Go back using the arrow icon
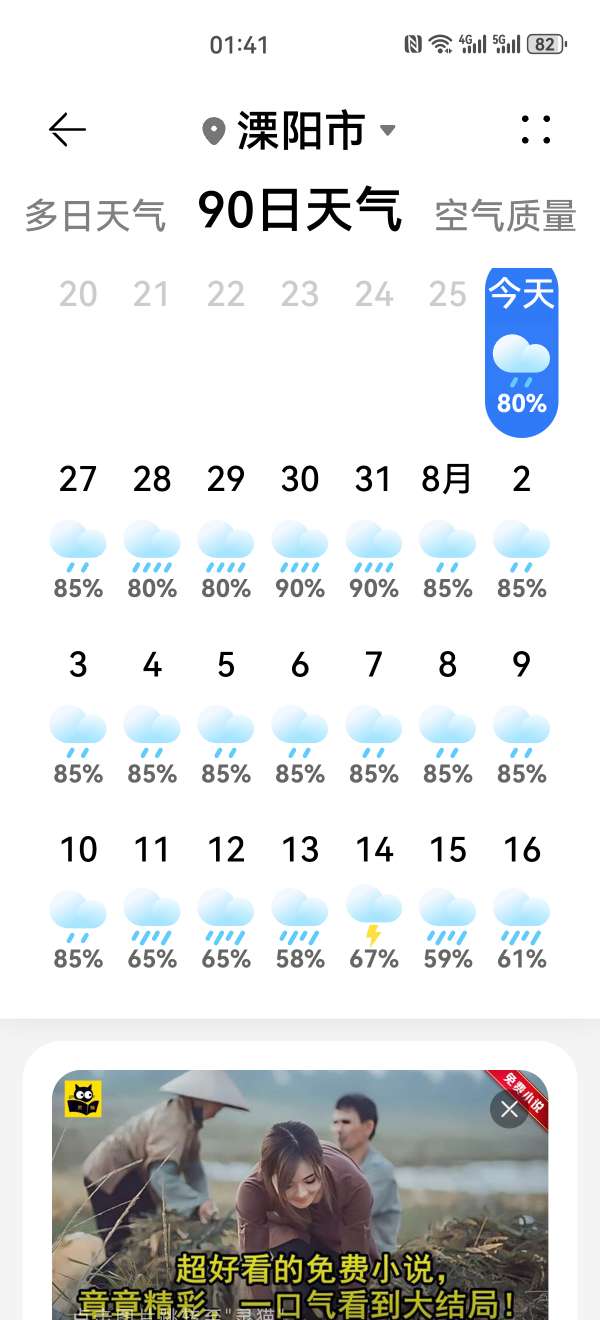 click(x=68, y=130)
